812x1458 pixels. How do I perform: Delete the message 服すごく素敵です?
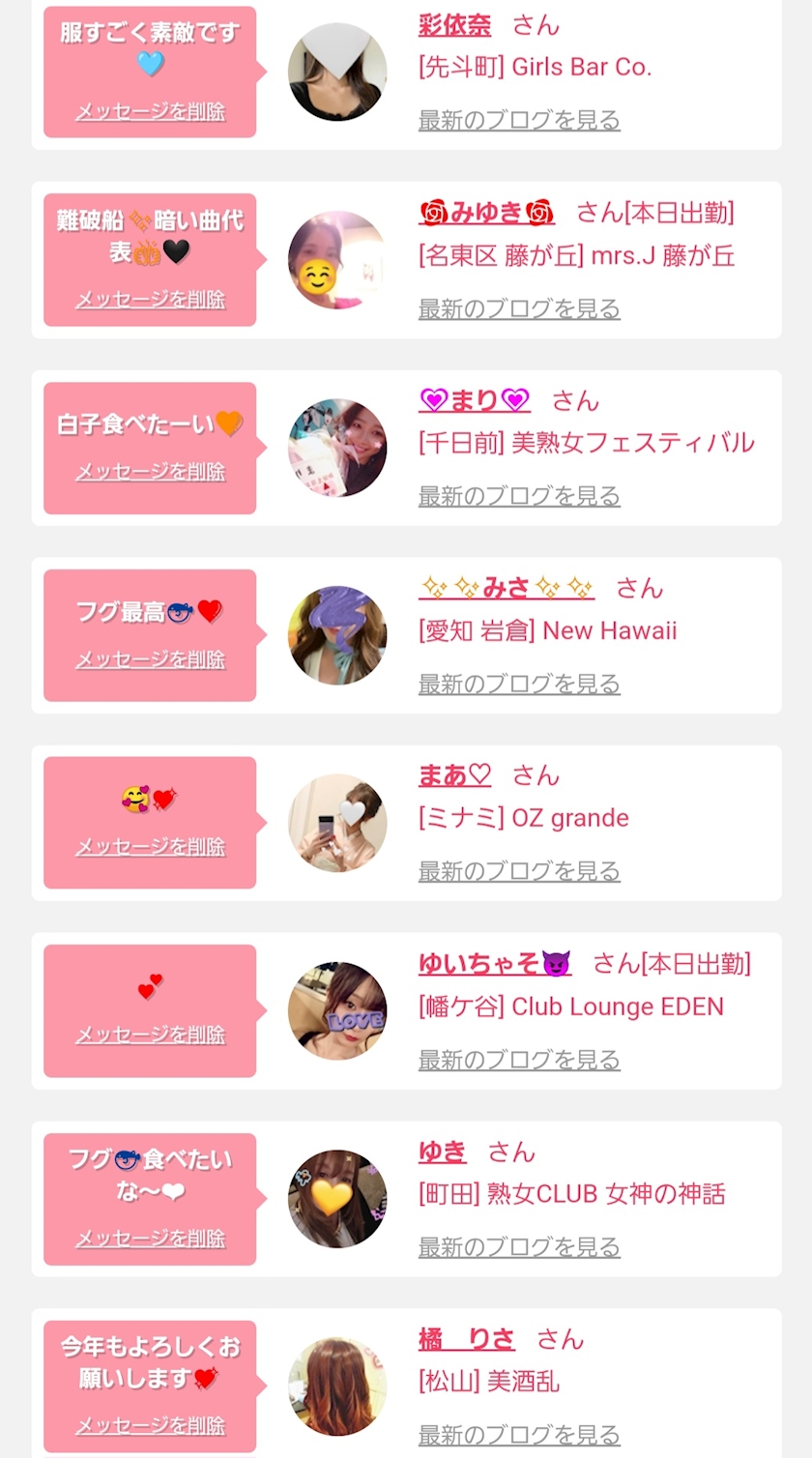point(151,112)
